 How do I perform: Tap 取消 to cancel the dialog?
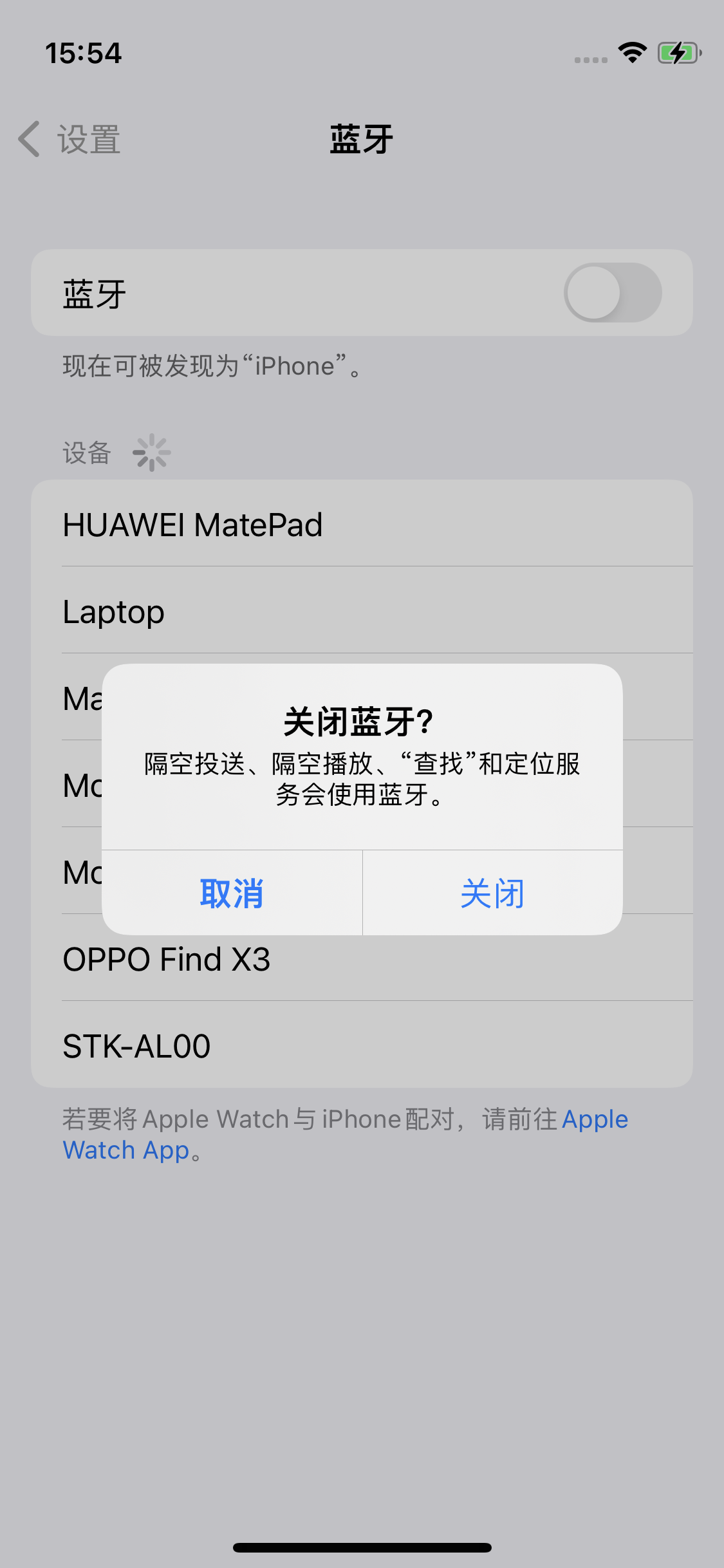[x=232, y=893]
